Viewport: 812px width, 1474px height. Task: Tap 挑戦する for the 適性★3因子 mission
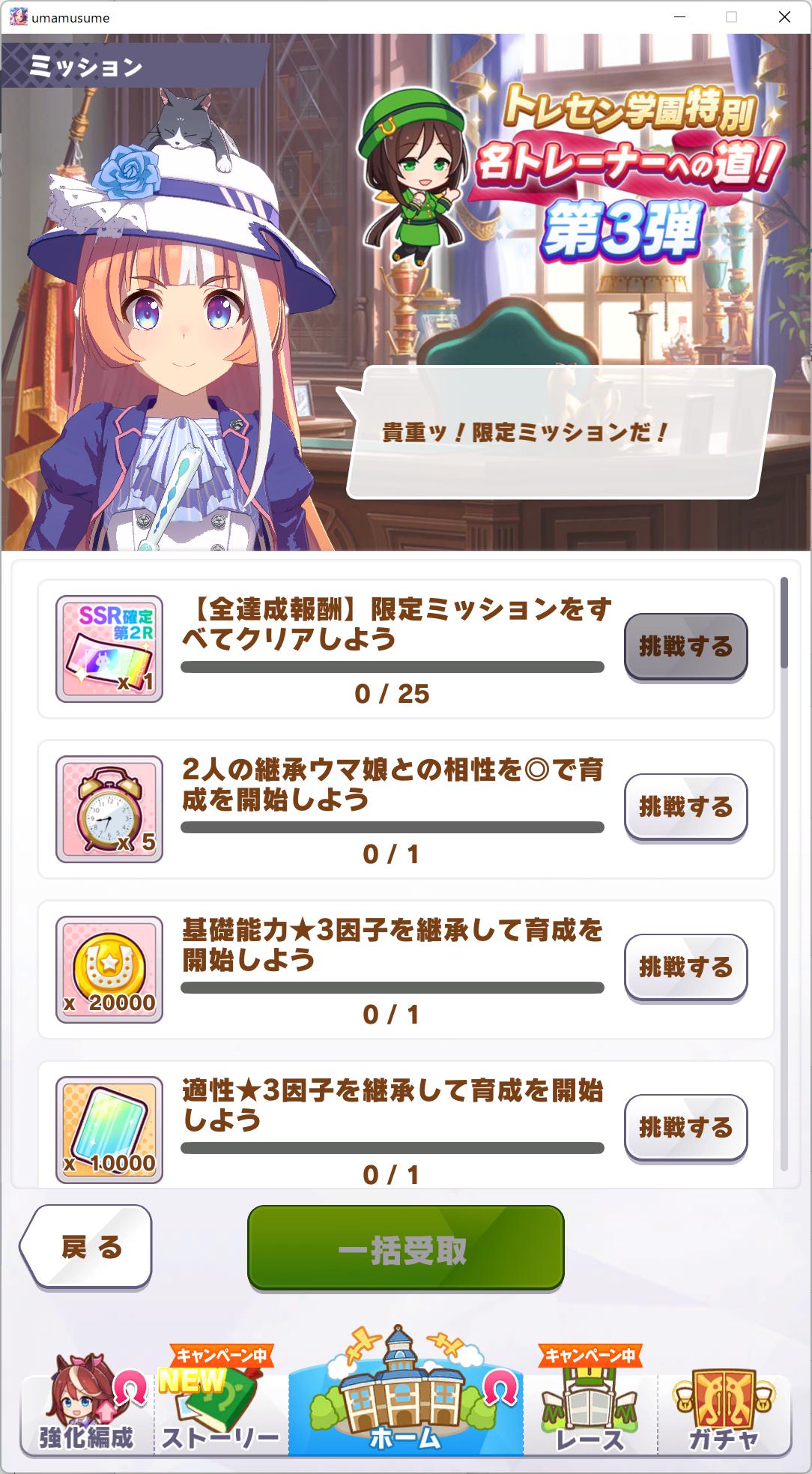tap(685, 1127)
